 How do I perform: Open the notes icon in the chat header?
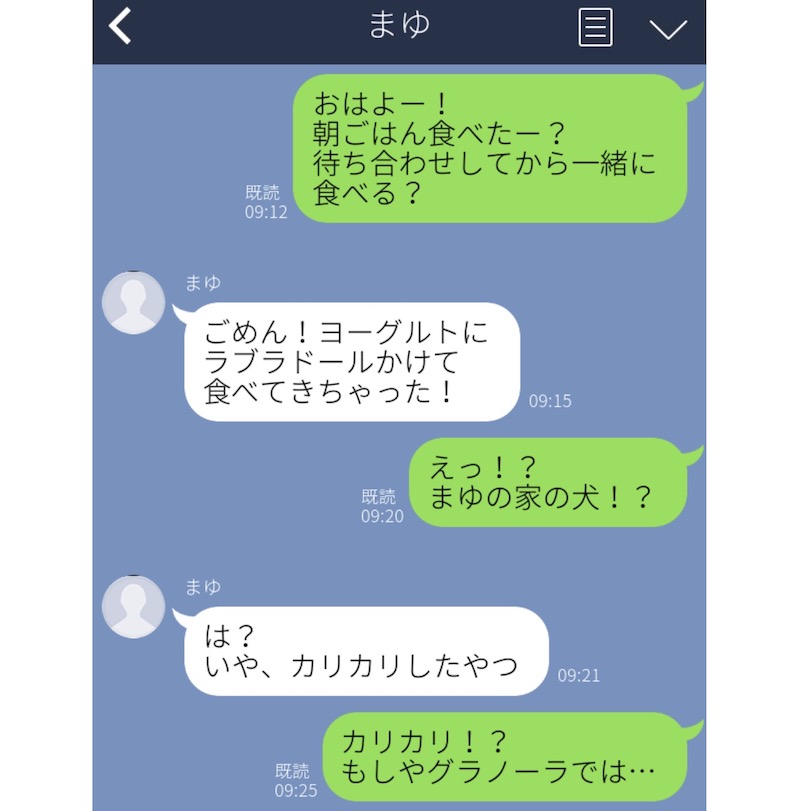[595, 28]
